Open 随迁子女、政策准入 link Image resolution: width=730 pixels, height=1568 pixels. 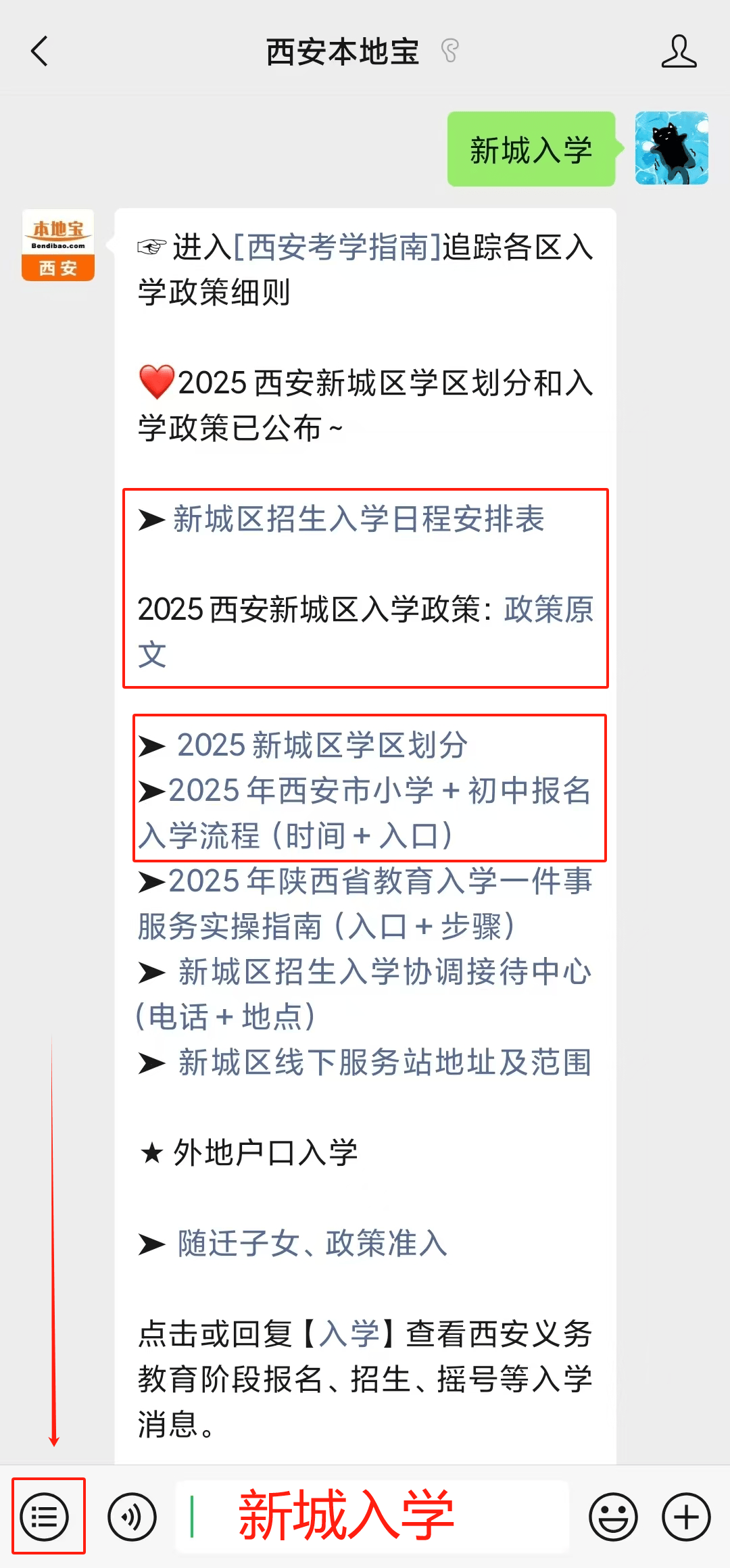coord(312,1244)
